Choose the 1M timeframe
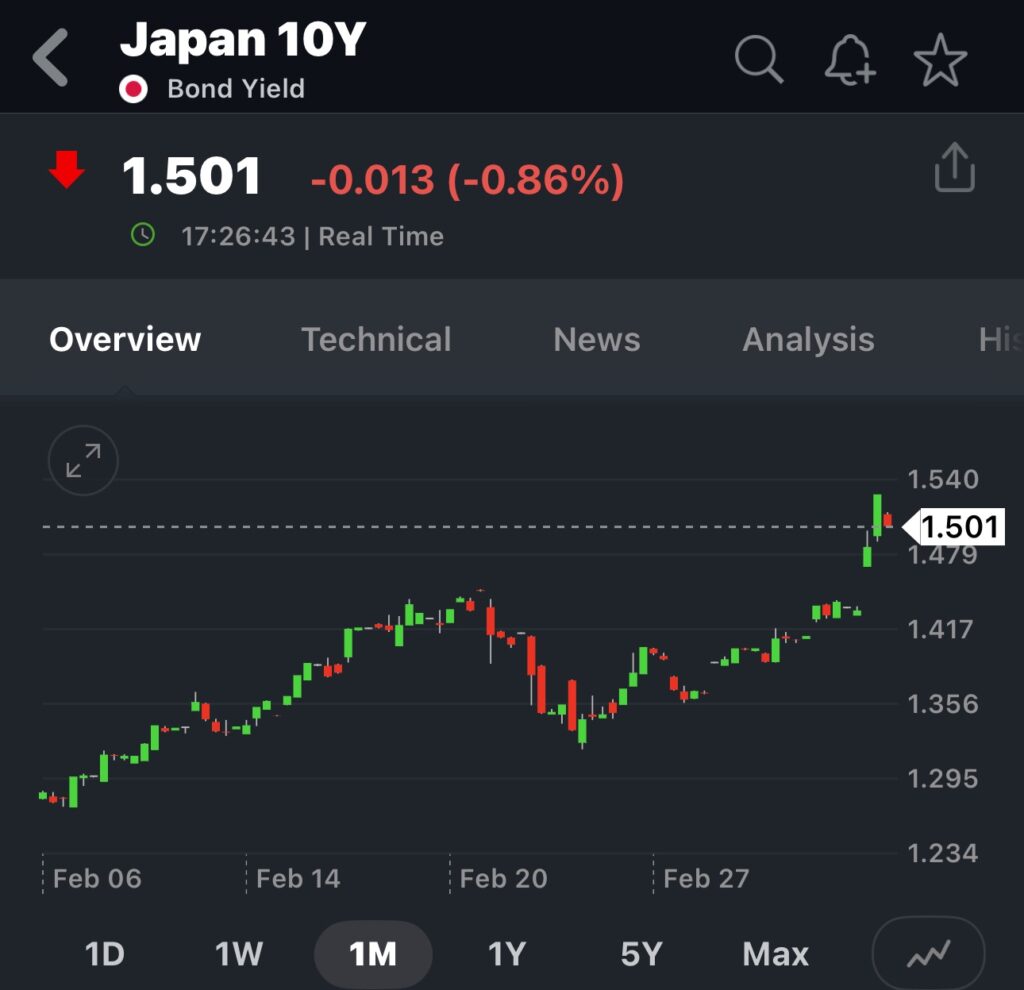The height and width of the screenshot is (990, 1024). pos(373,954)
